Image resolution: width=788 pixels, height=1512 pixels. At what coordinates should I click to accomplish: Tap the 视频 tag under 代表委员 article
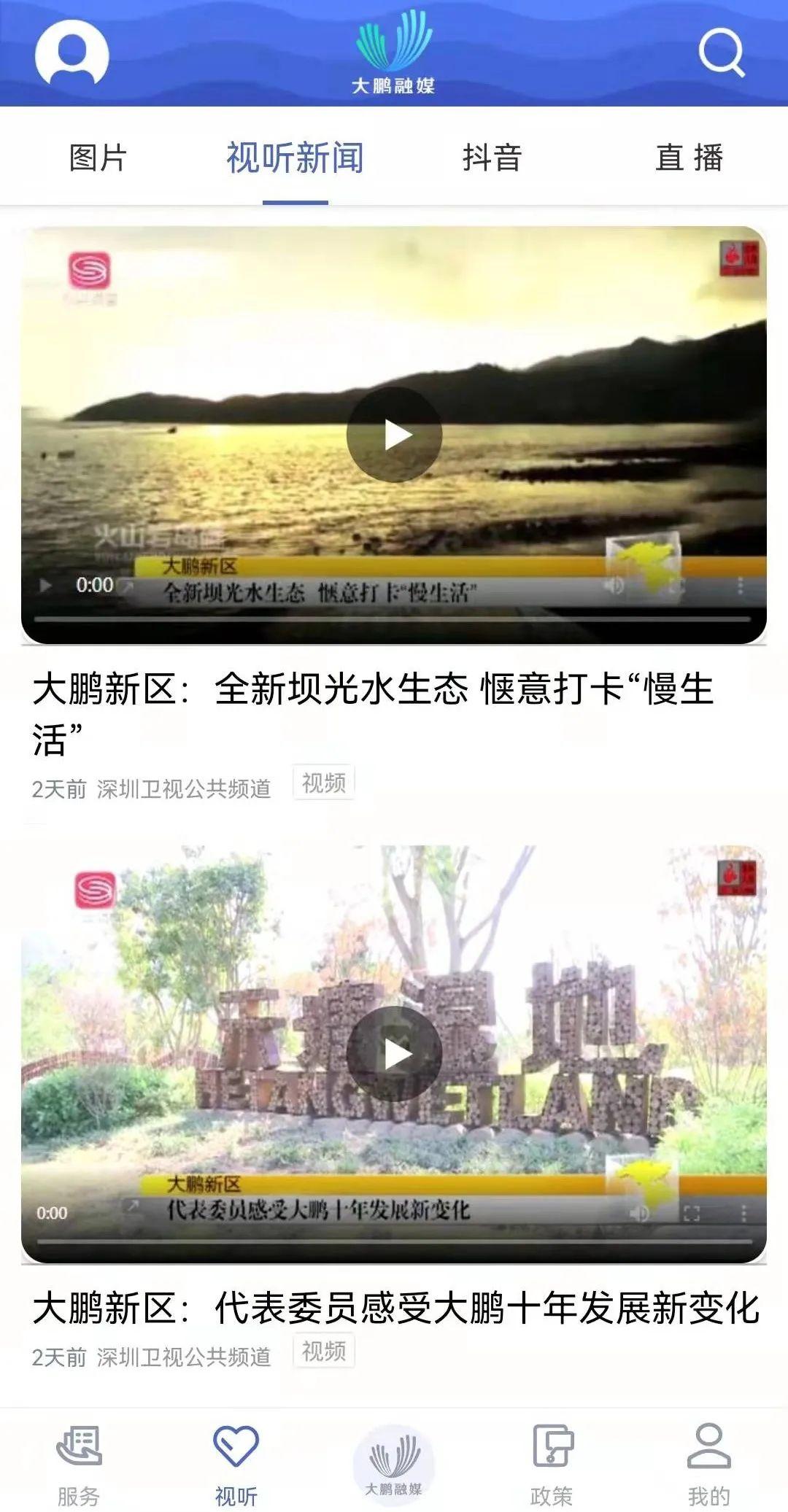click(323, 1351)
